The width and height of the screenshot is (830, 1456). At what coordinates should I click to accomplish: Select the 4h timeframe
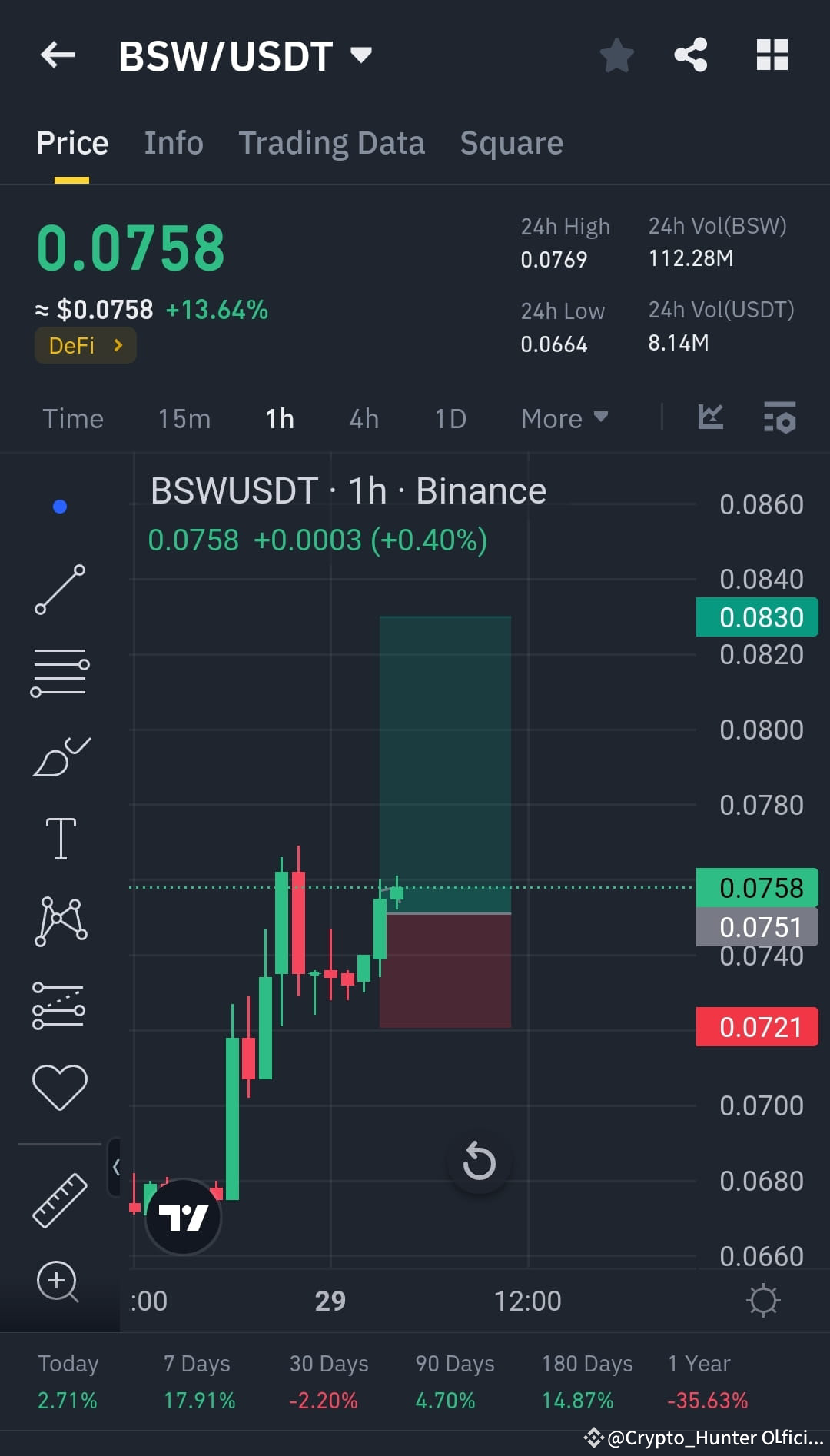pyautogui.click(x=363, y=418)
